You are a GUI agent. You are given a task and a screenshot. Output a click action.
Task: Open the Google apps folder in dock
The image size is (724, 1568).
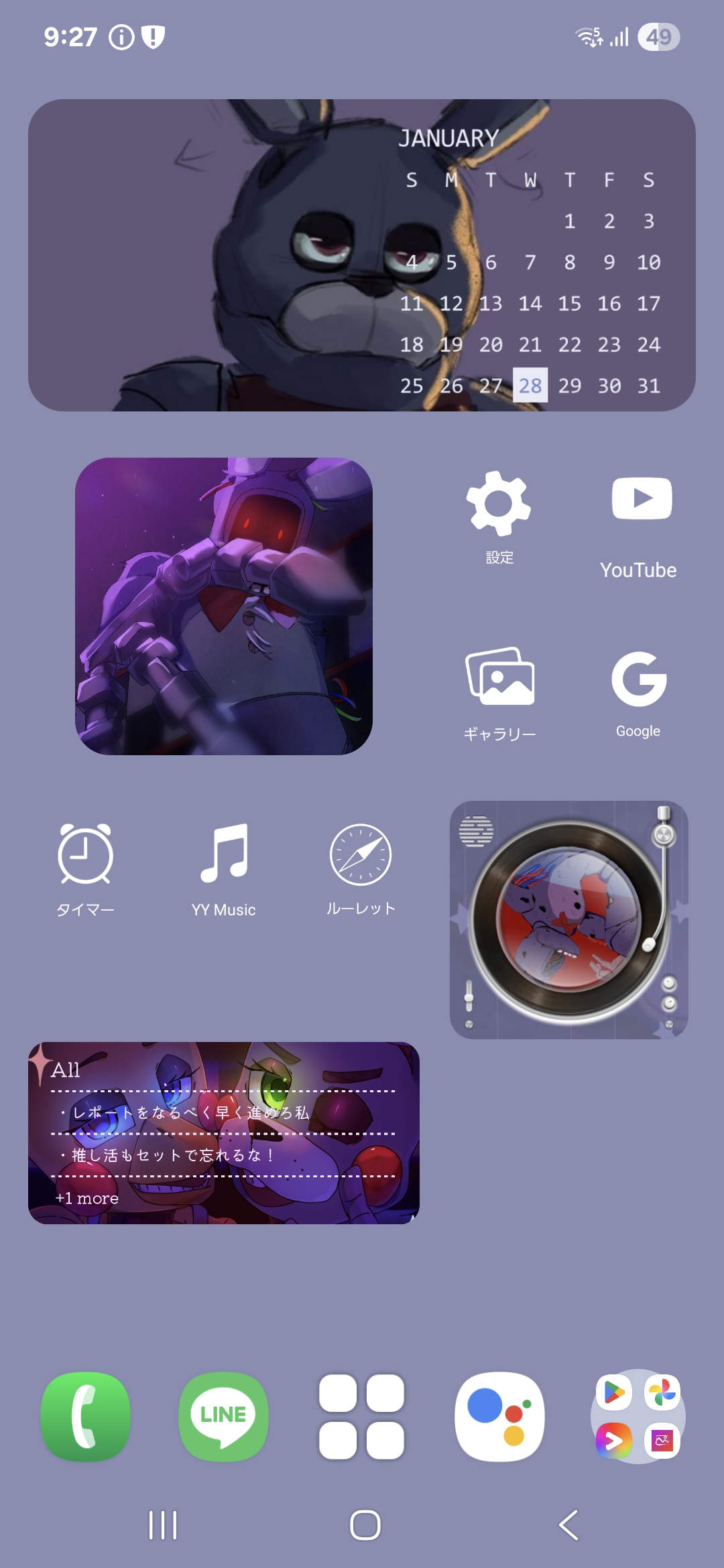click(x=638, y=1416)
